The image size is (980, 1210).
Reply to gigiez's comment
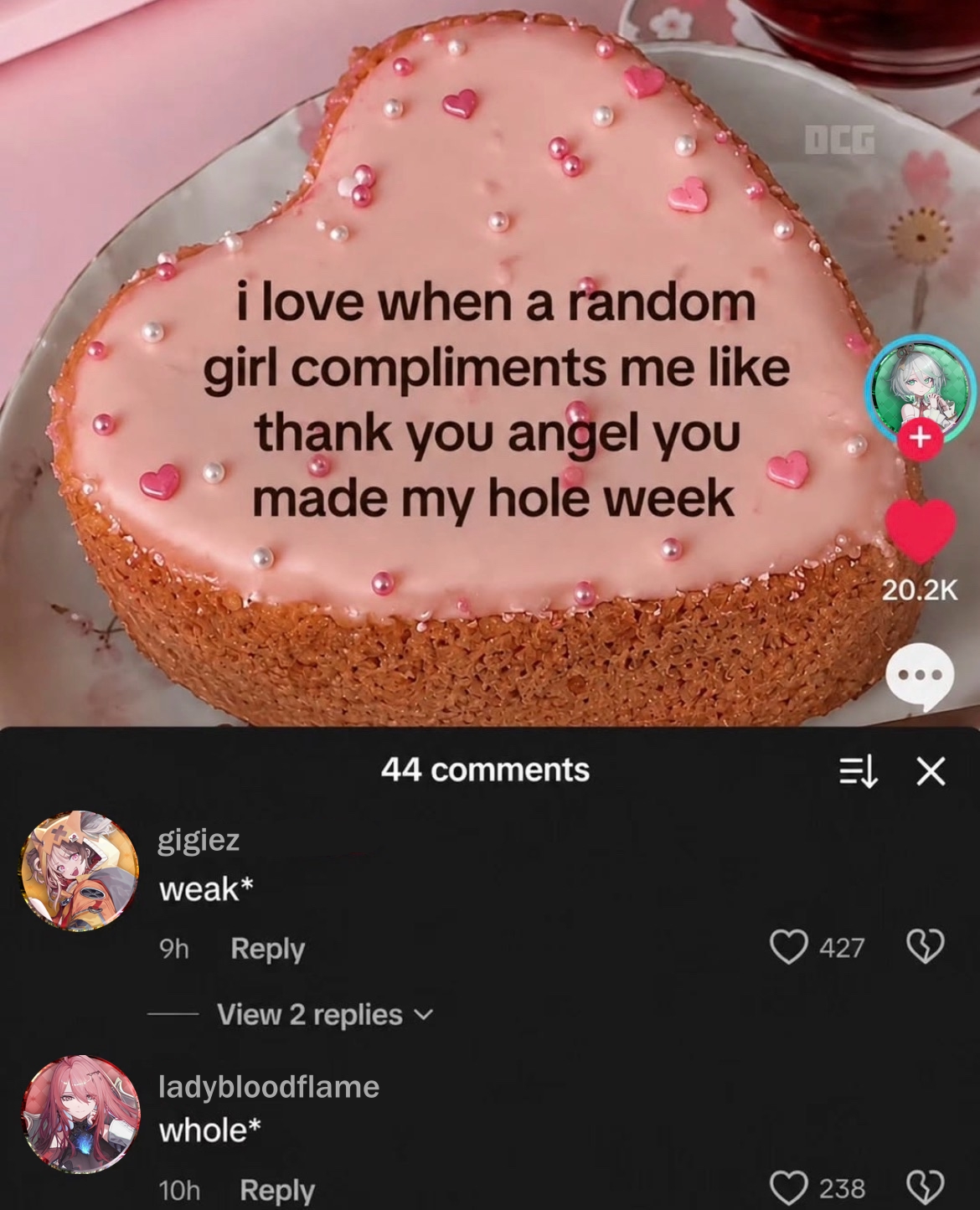pos(267,949)
